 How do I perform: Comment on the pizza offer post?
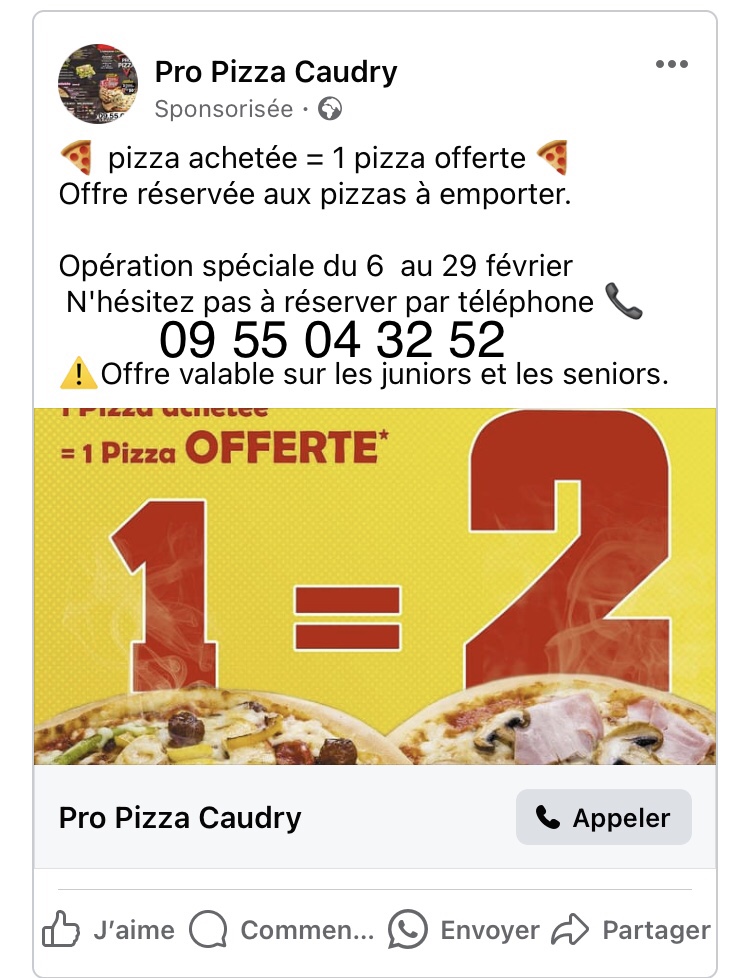coord(282,930)
